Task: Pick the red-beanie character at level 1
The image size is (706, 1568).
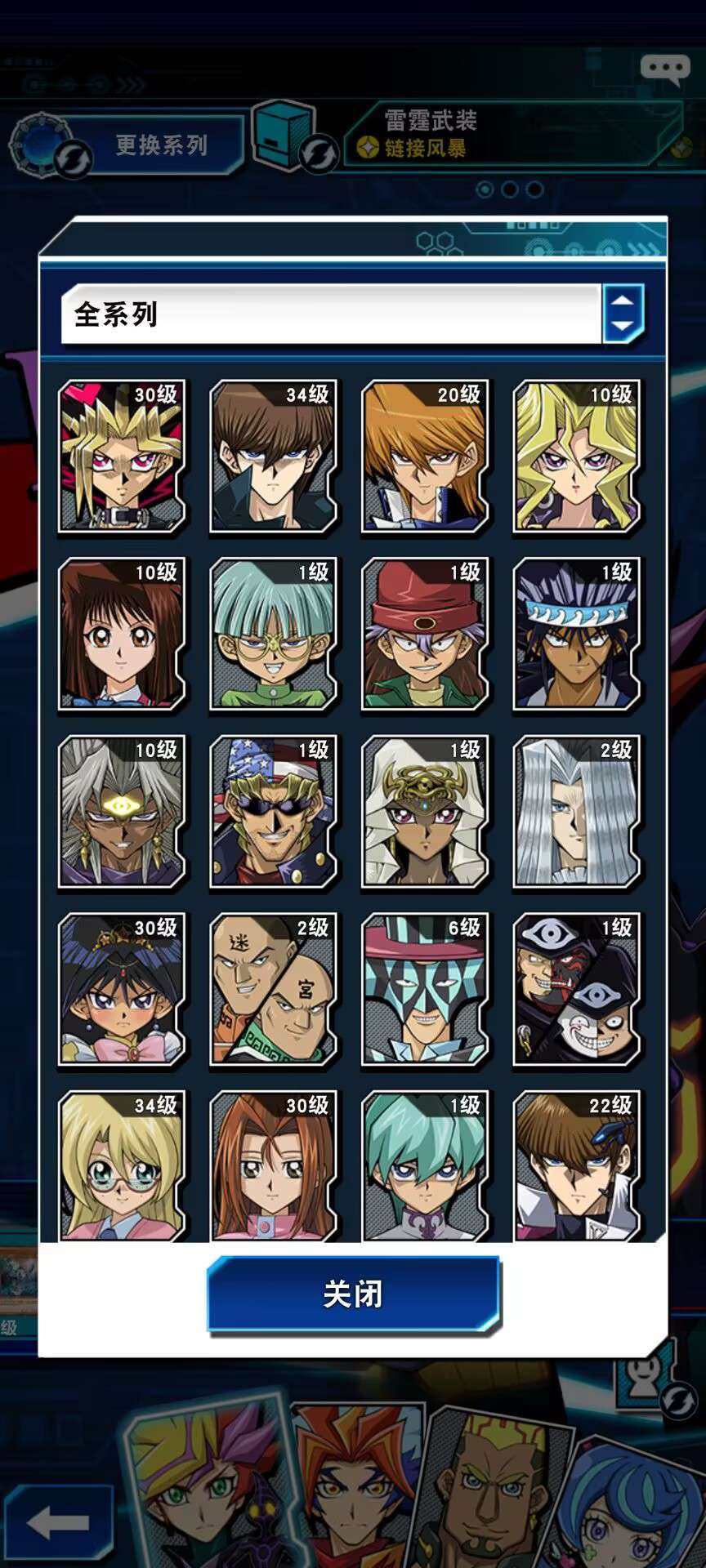Action: (426, 634)
